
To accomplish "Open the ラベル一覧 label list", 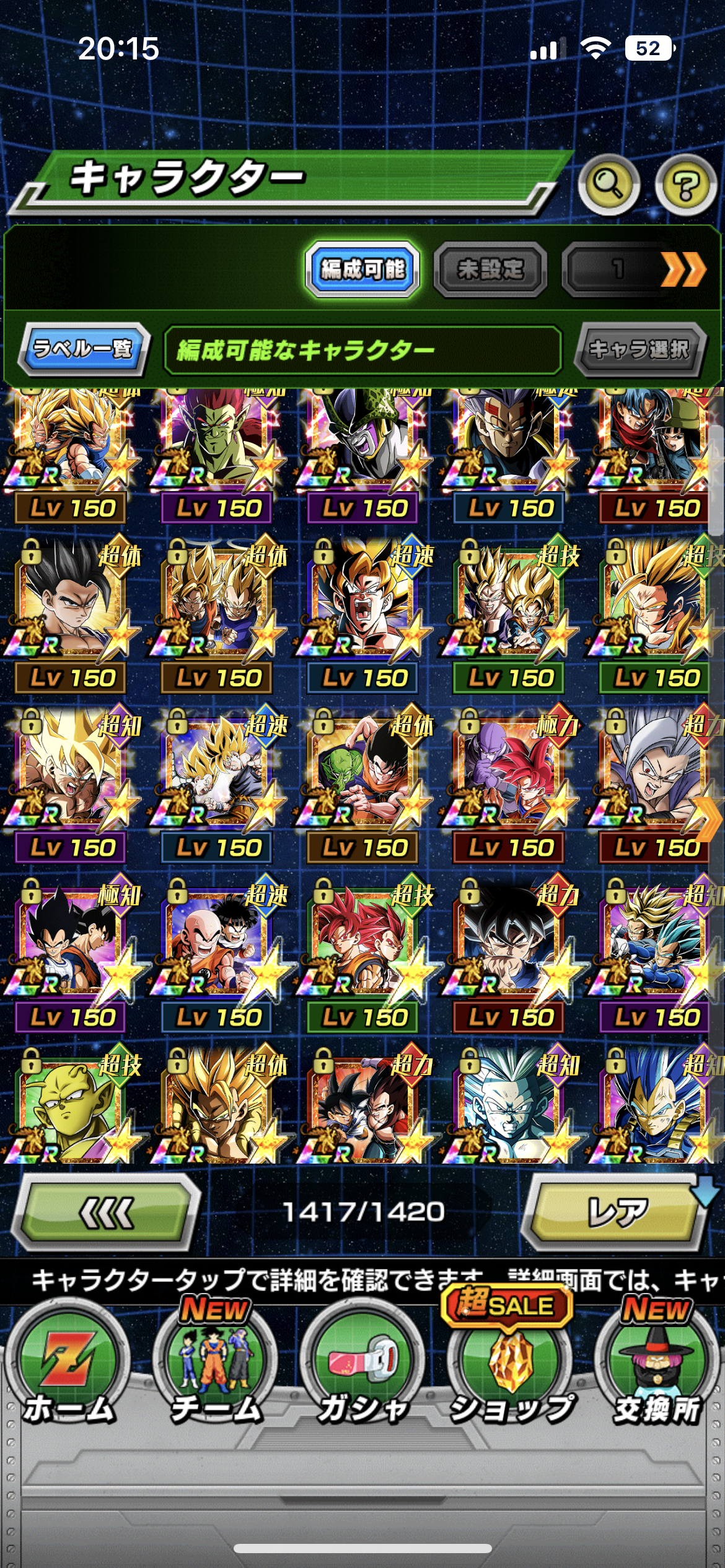I will (83, 349).
